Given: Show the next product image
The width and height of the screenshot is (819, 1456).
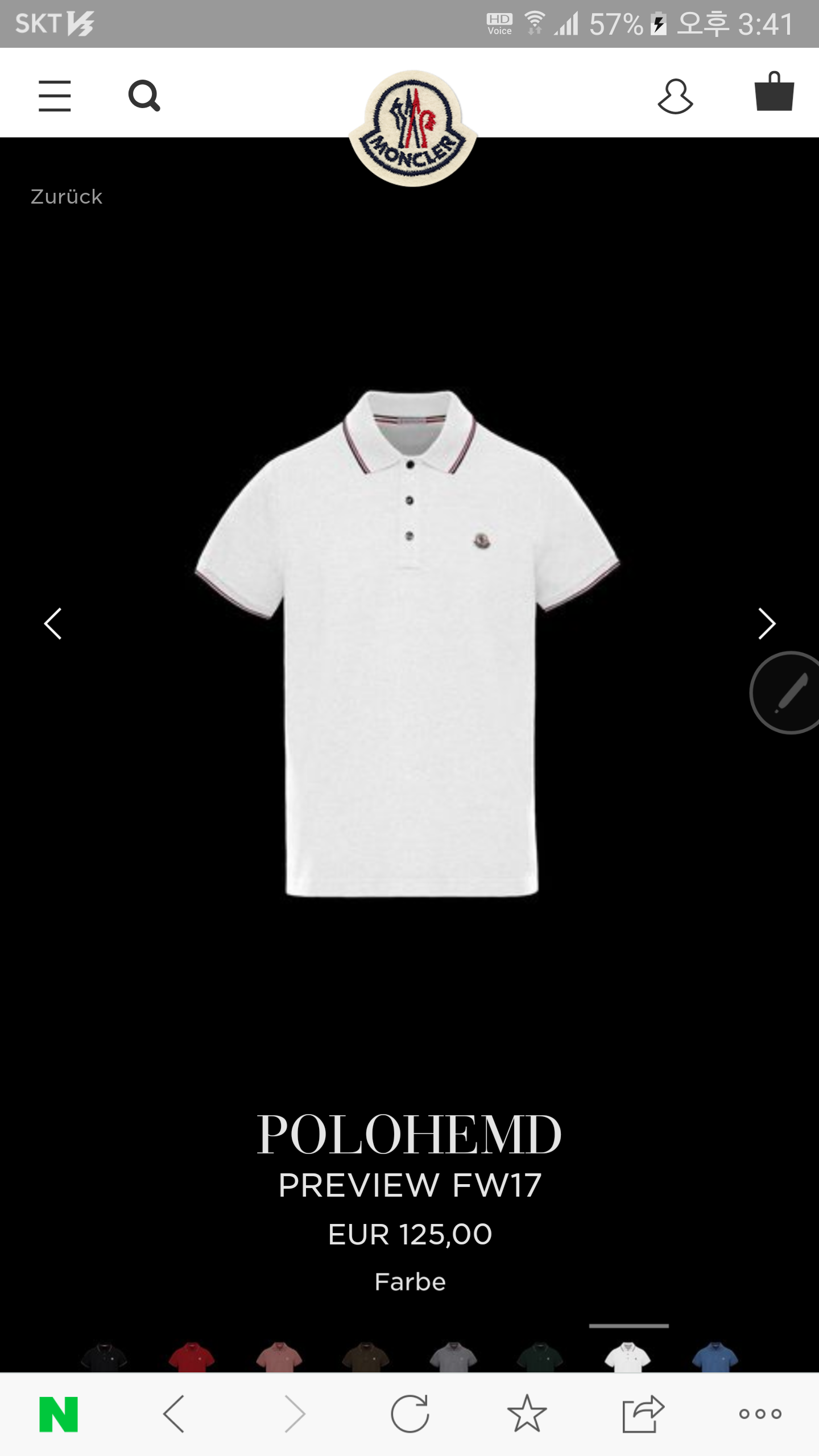Looking at the screenshot, I should [767, 624].
